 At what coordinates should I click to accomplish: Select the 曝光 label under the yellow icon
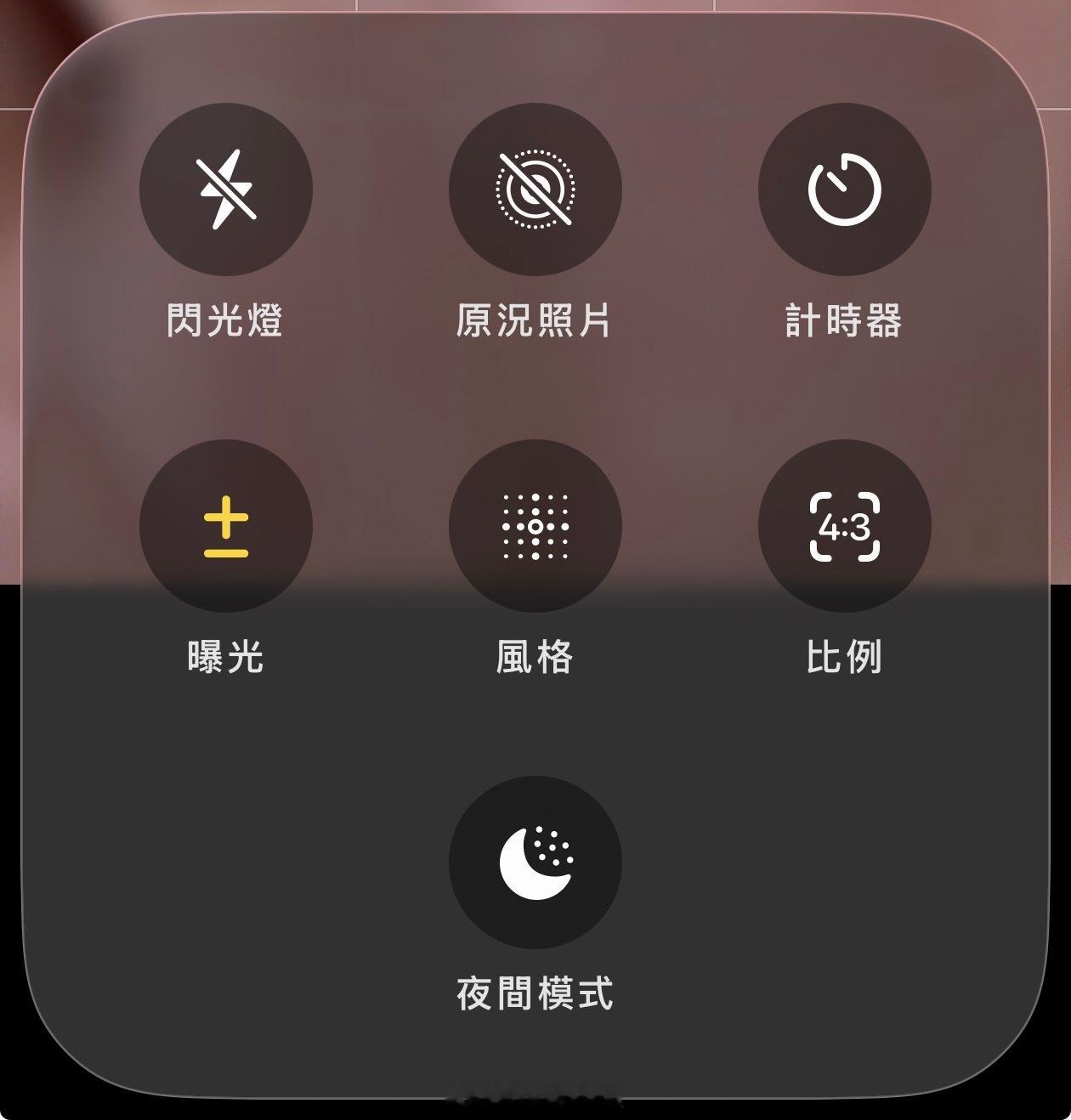[226, 656]
